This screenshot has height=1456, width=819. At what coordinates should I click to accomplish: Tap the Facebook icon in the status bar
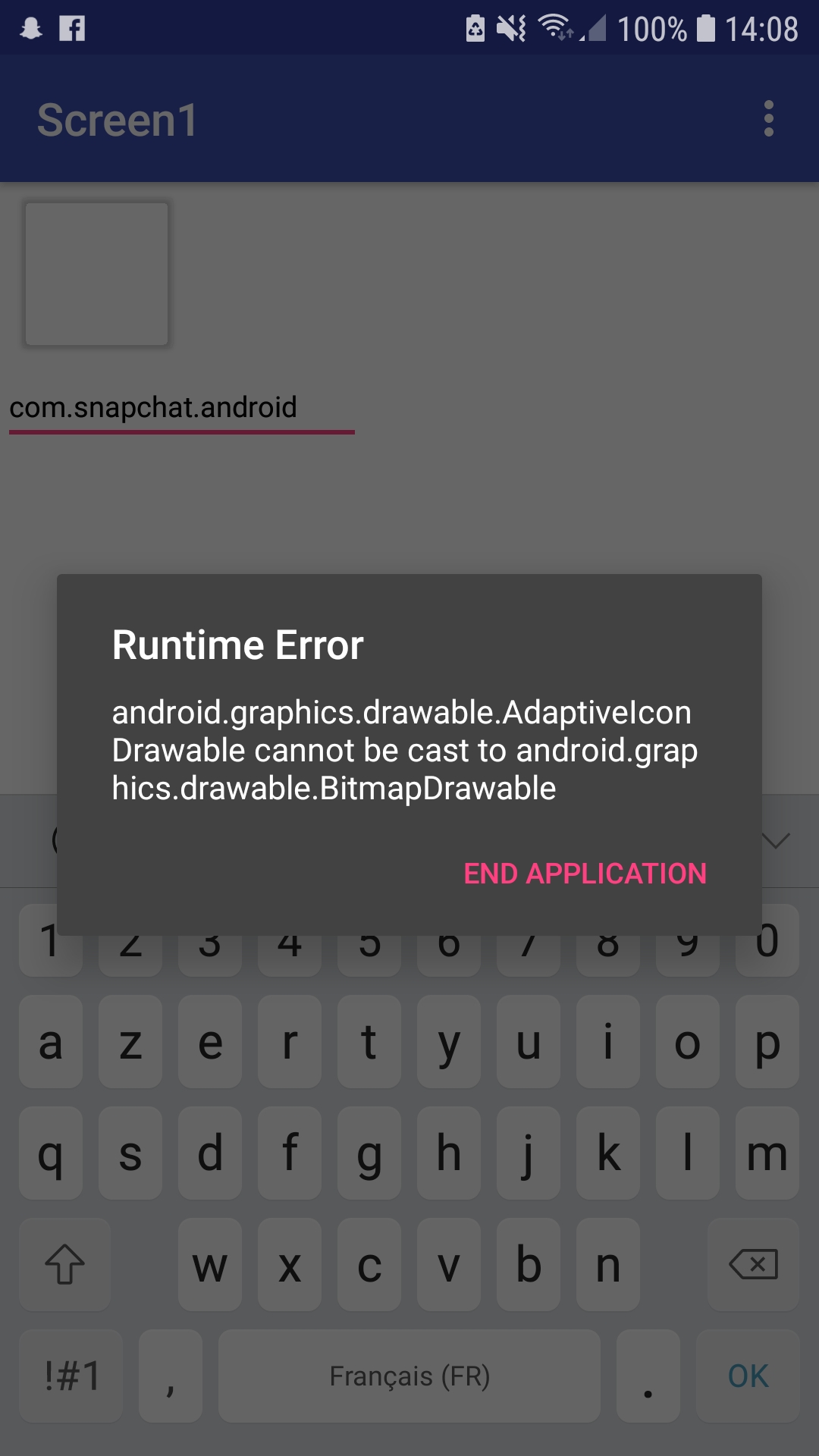[72, 29]
